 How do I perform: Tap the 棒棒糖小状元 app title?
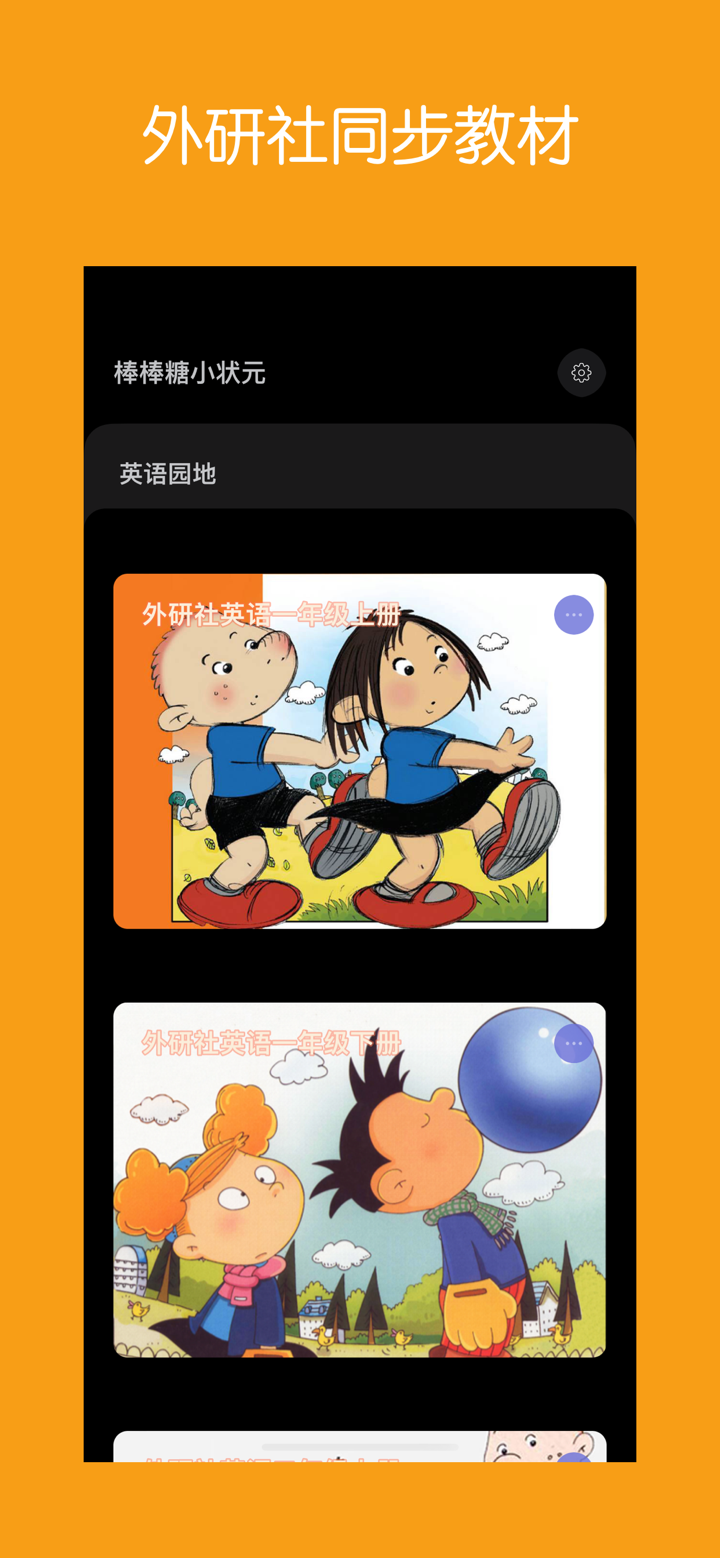190,372
